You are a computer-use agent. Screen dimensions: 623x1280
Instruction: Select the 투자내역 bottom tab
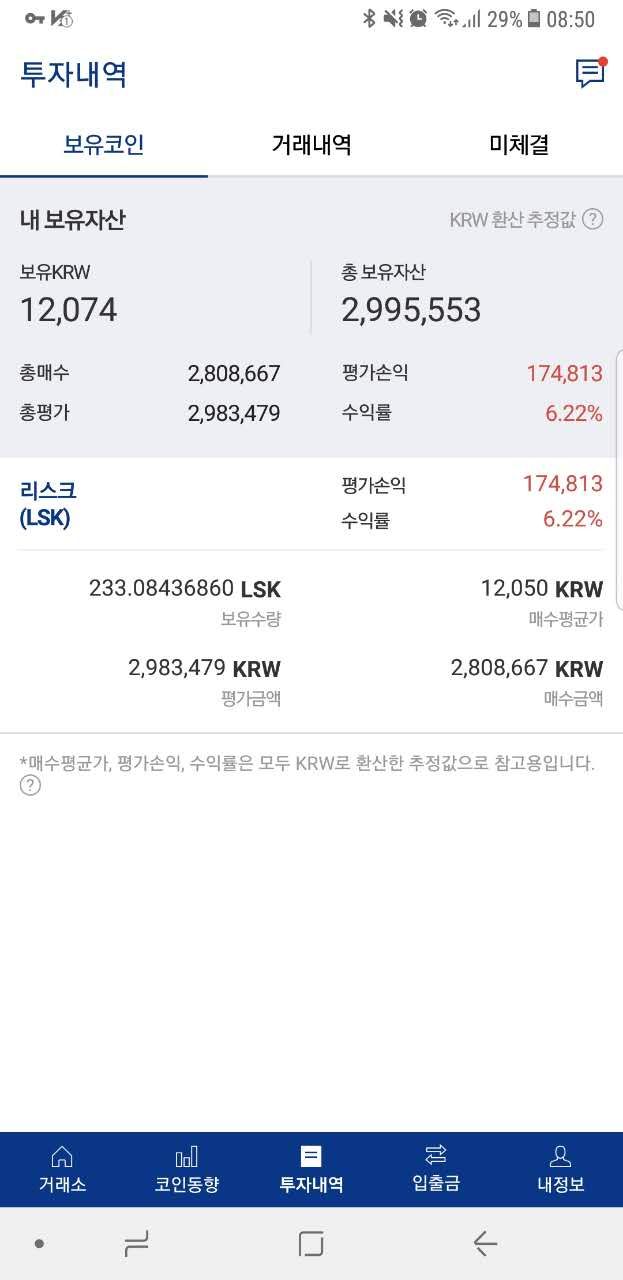(x=311, y=1169)
